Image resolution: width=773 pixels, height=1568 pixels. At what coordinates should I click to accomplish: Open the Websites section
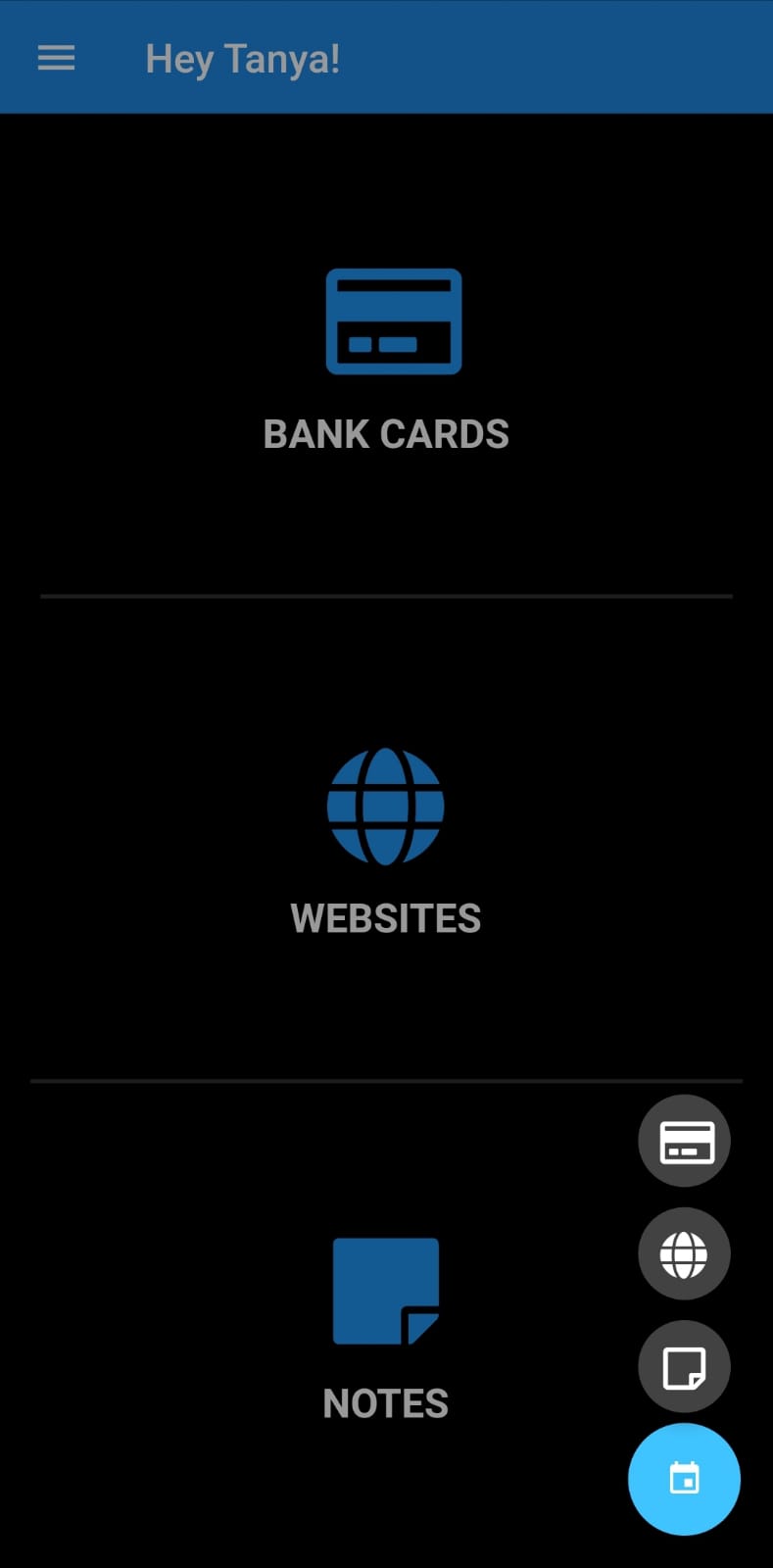(386, 842)
